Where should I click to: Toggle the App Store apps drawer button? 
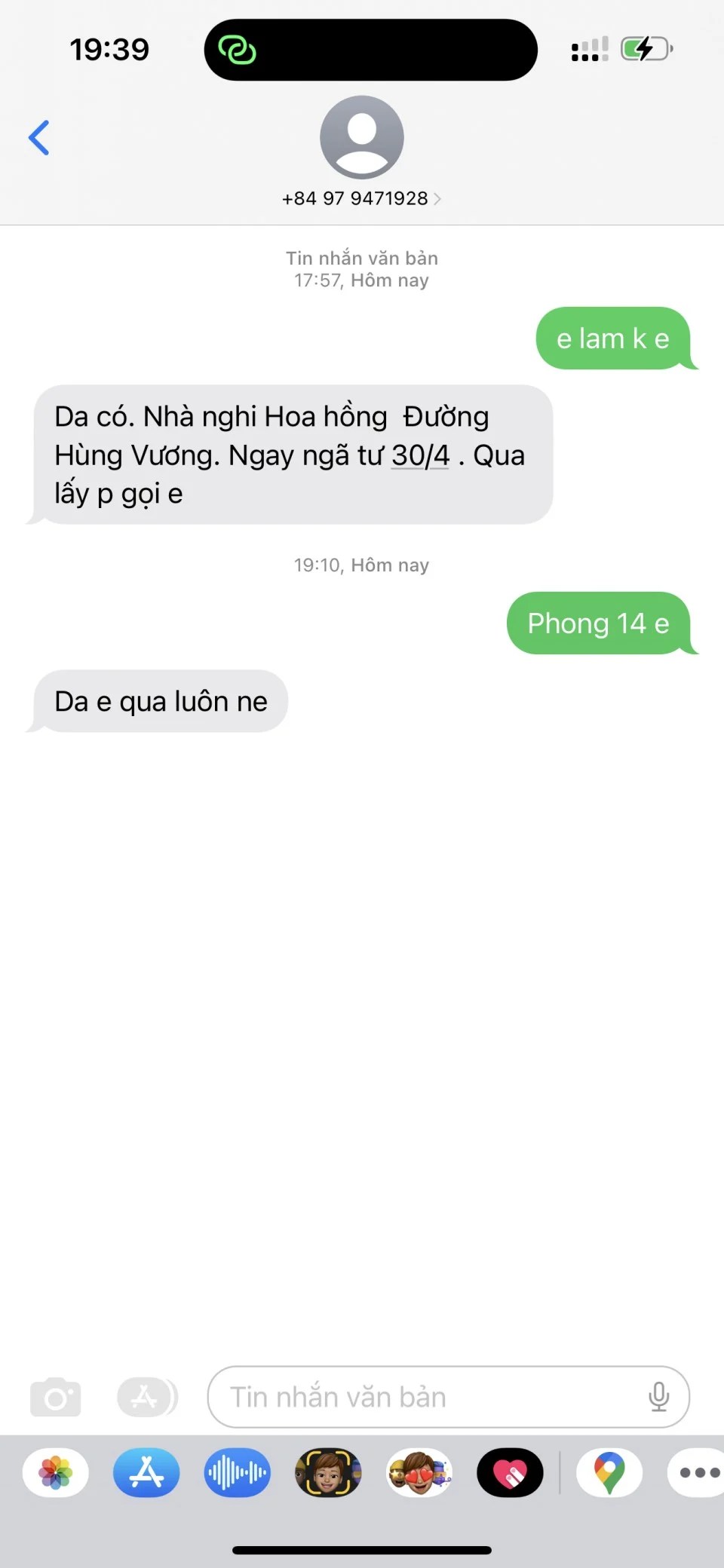point(146,1398)
